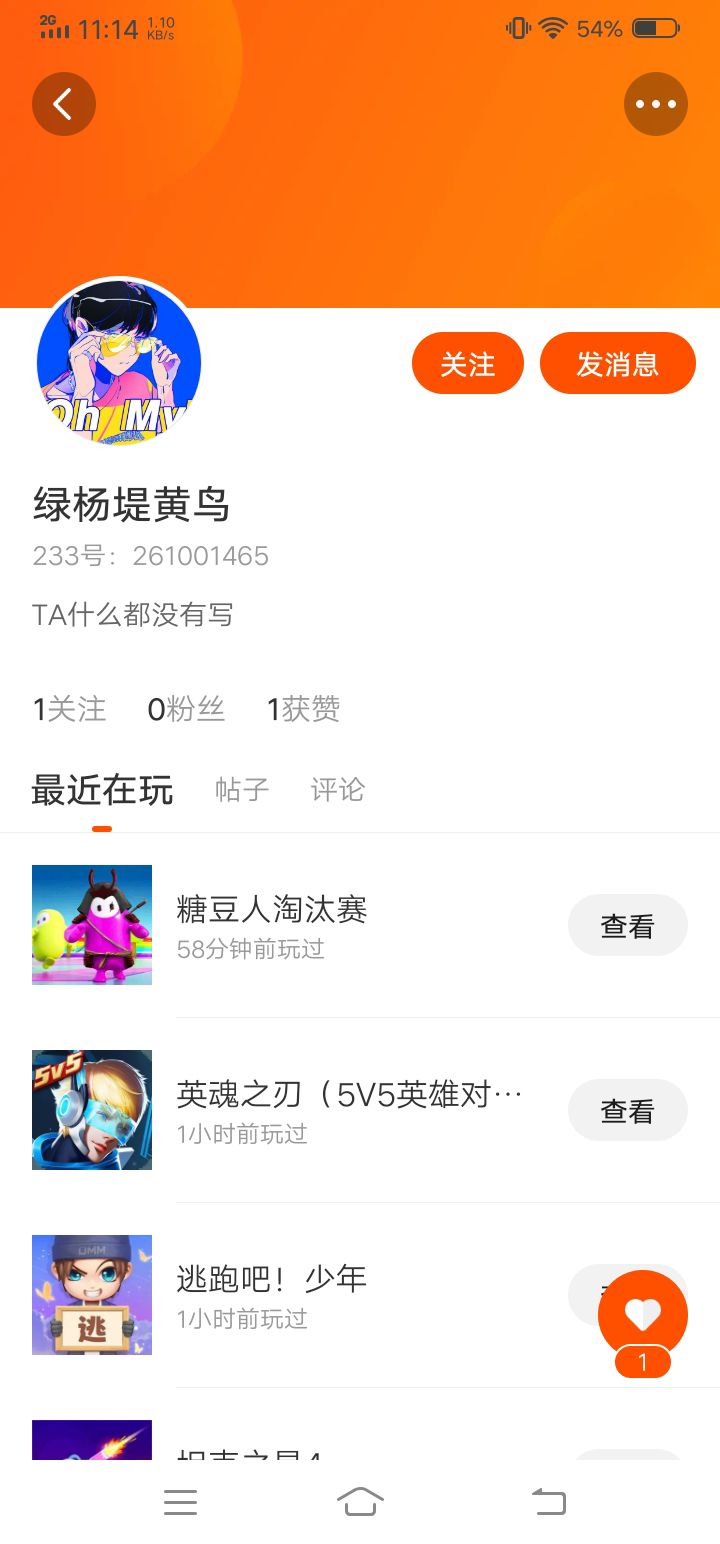Go to the system home screen

pos(360,1502)
